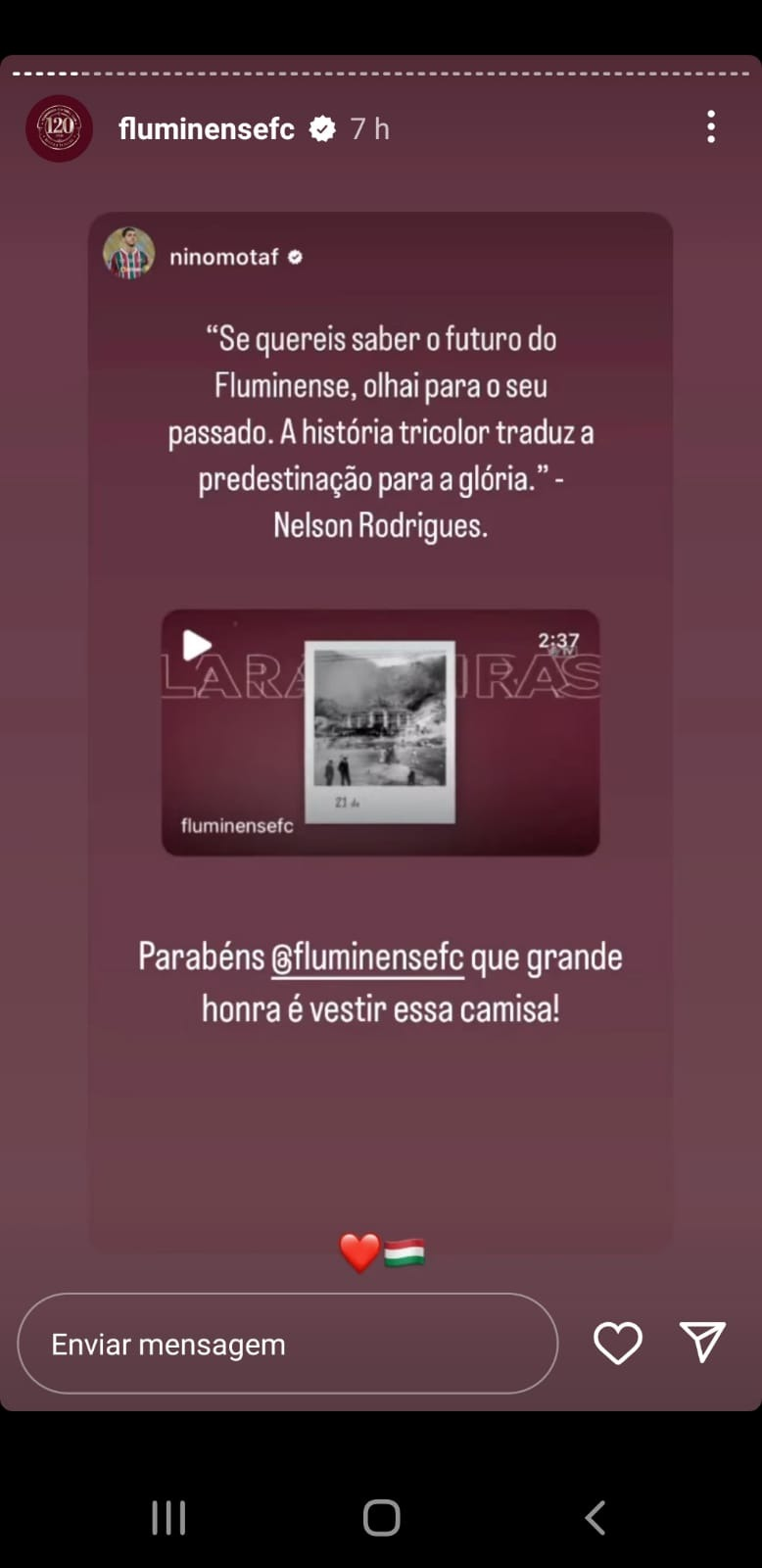Share the story via paper plane icon

point(702,1342)
